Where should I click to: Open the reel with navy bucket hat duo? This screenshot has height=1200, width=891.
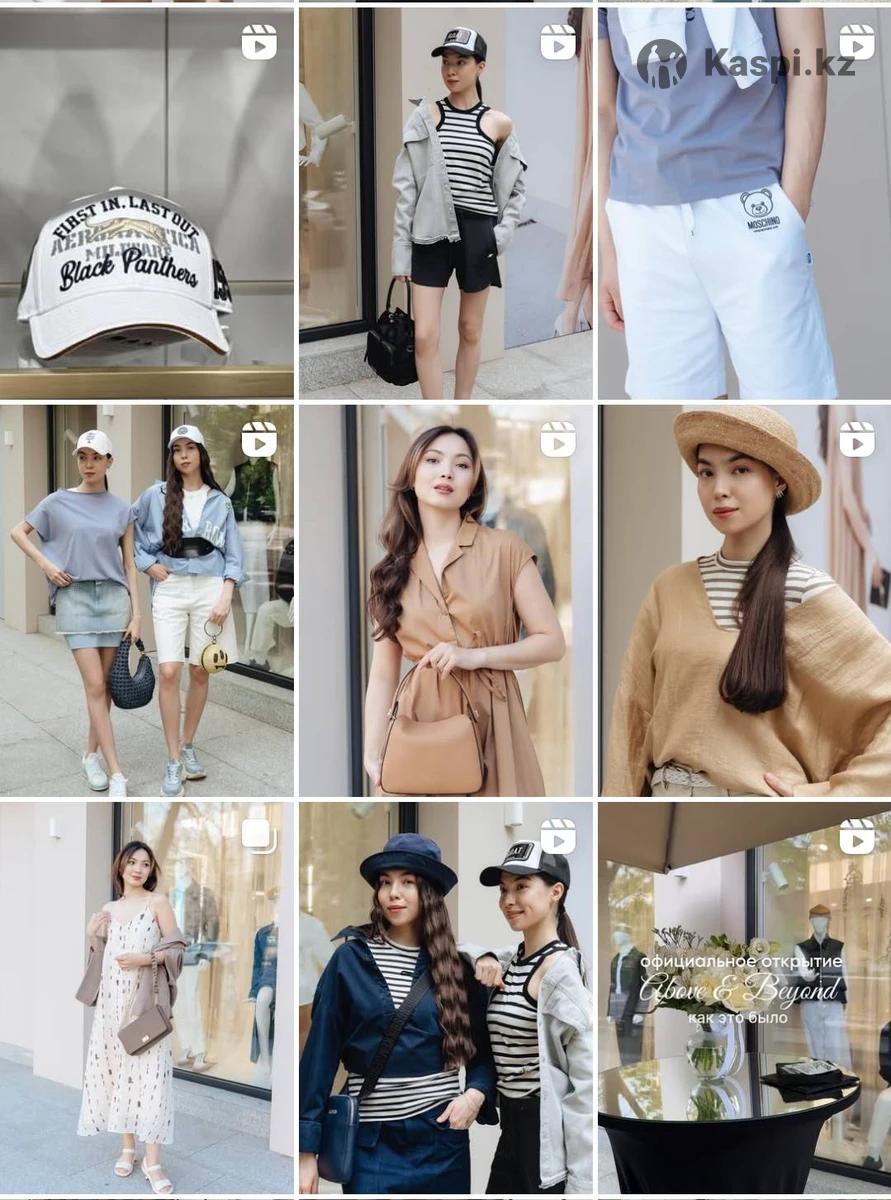(x=445, y=998)
